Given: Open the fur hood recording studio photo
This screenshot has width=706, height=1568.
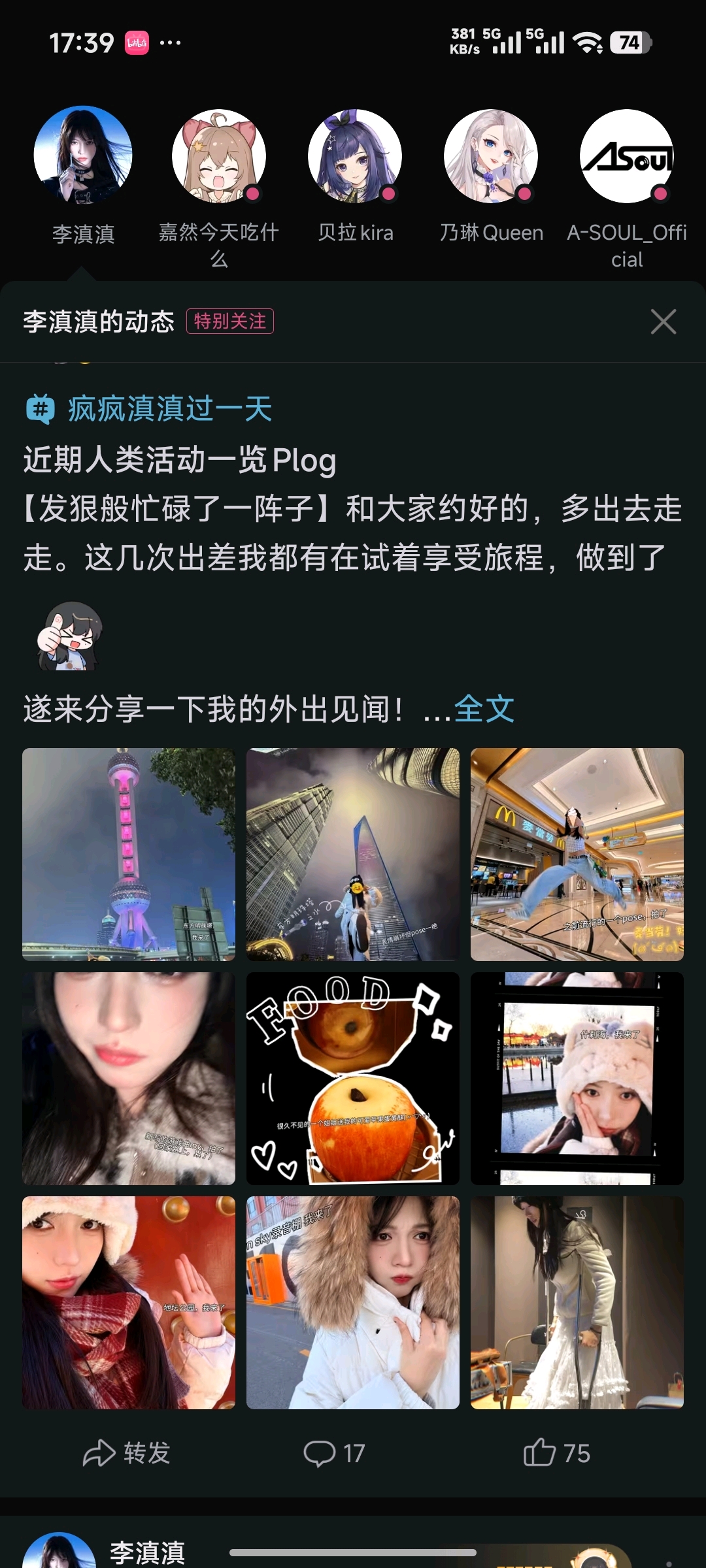Looking at the screenshot, I should tap(352, 1302).
